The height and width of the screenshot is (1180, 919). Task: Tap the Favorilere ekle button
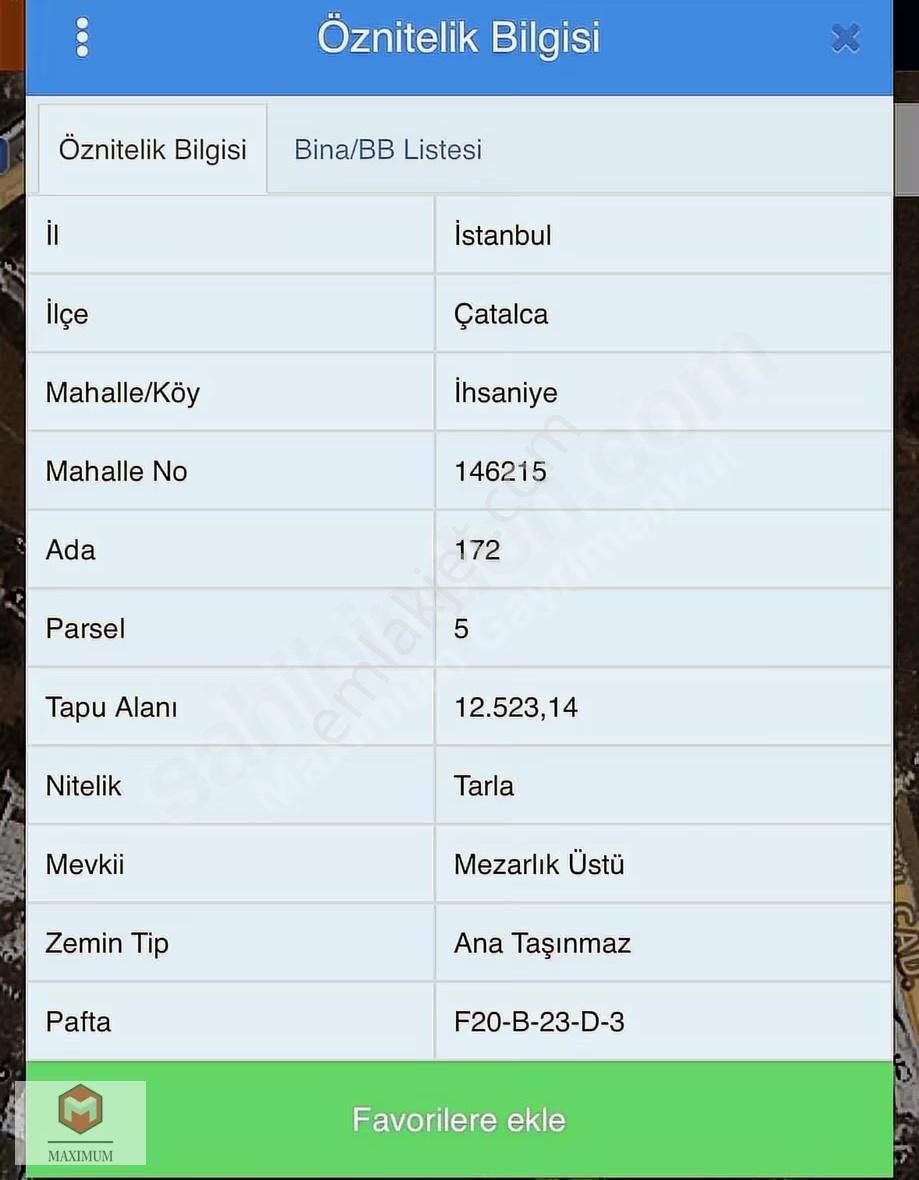coord(459,1119)
